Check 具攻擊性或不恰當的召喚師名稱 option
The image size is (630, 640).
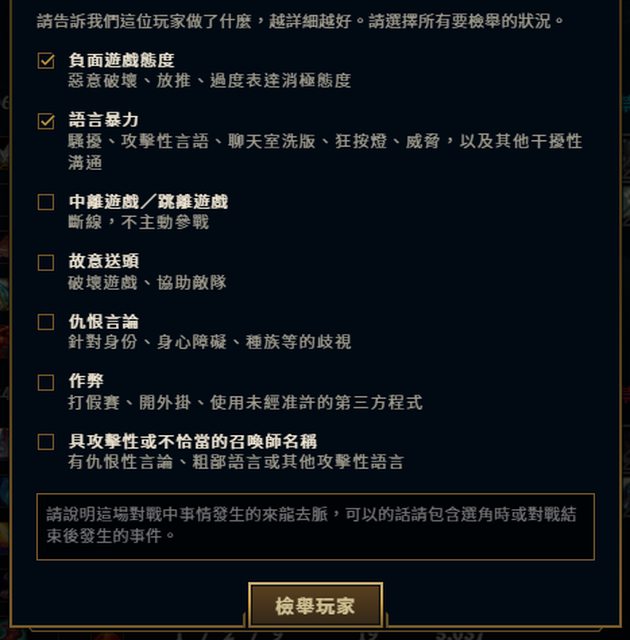[x=46, y=442]
